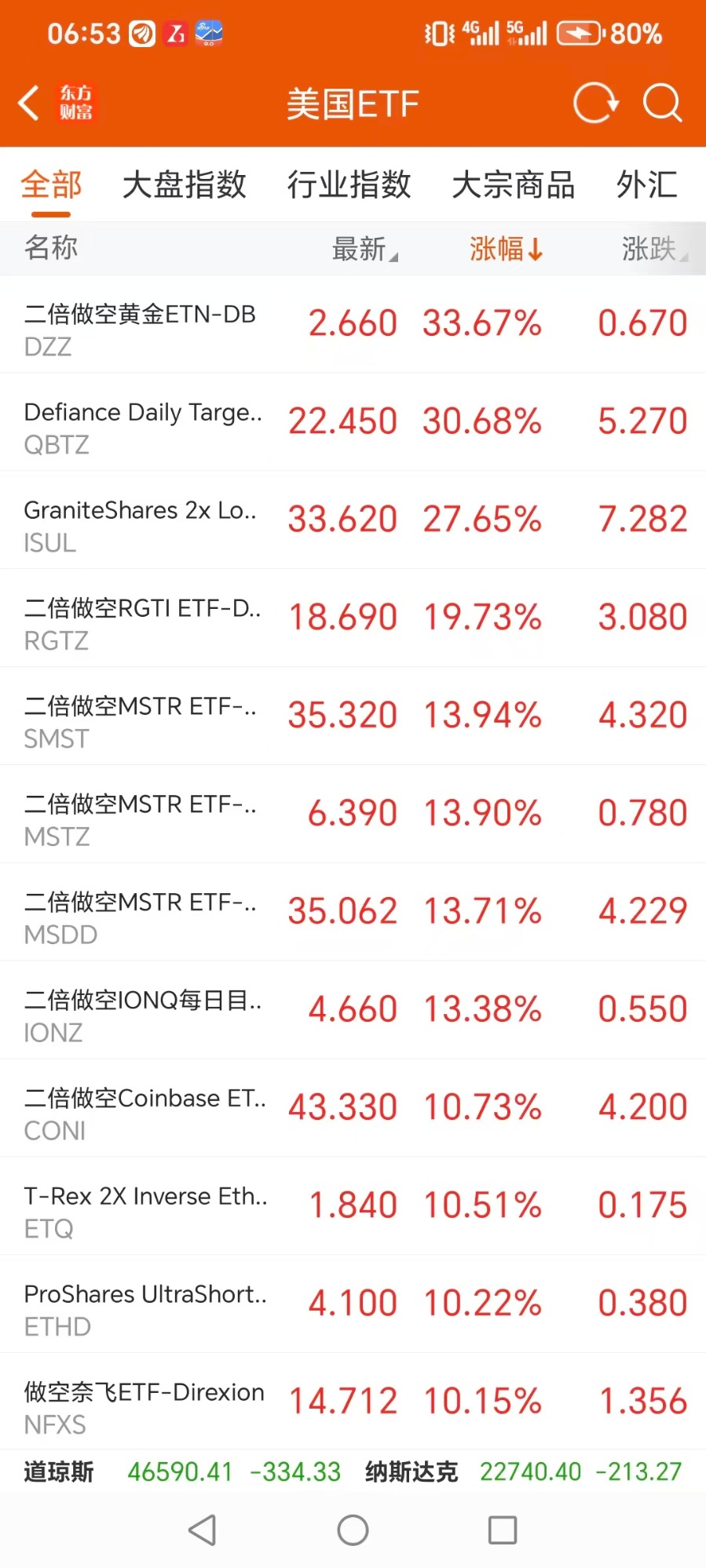This screenshot has height=1568, width=706.
Task: Go back from the 美国ETF page
Action: (x=30, y=104)
